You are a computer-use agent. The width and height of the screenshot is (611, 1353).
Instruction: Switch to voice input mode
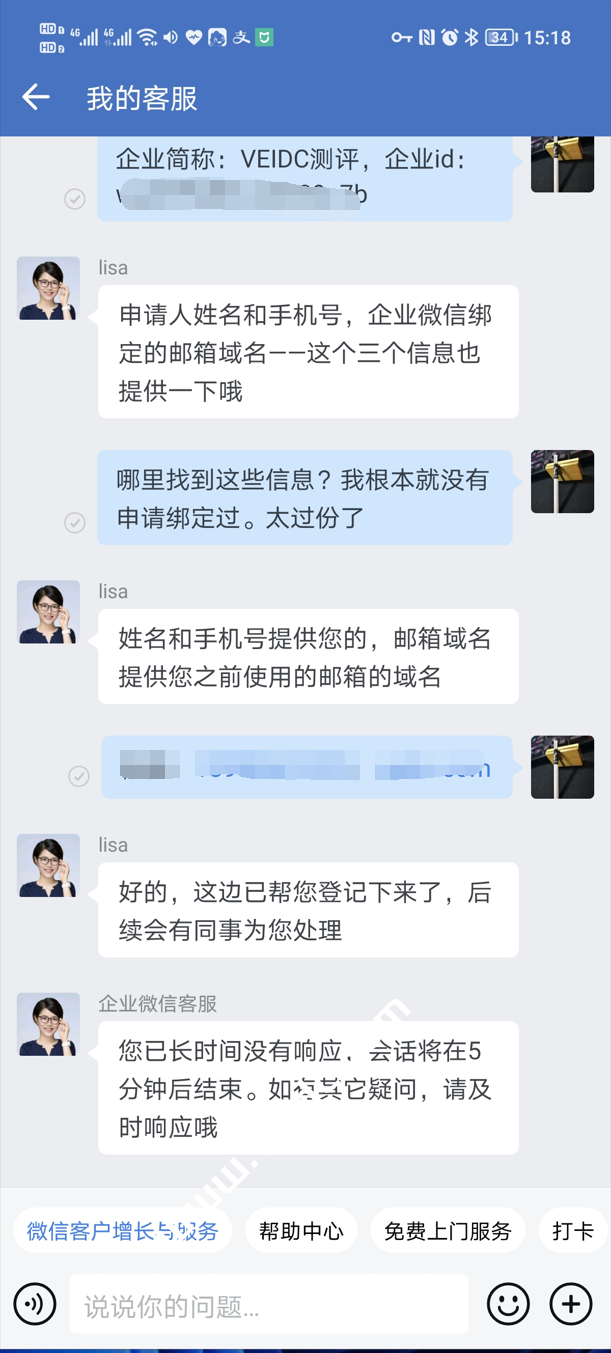[35, 1304]
